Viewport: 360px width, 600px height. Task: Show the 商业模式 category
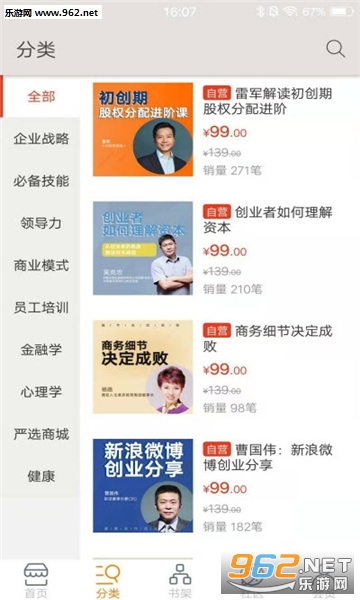[41, 265]
